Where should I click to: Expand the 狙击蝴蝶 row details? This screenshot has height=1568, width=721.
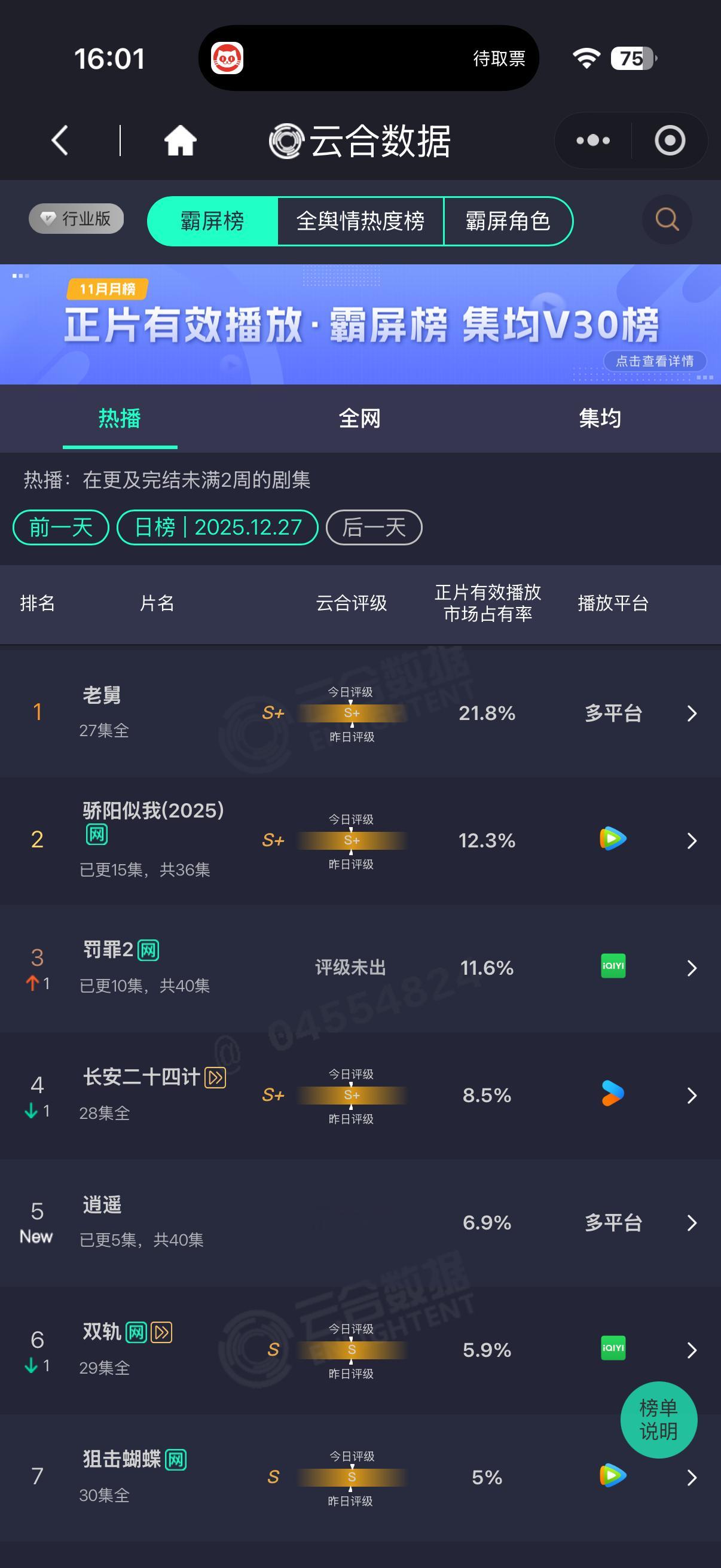[692, 1477]
